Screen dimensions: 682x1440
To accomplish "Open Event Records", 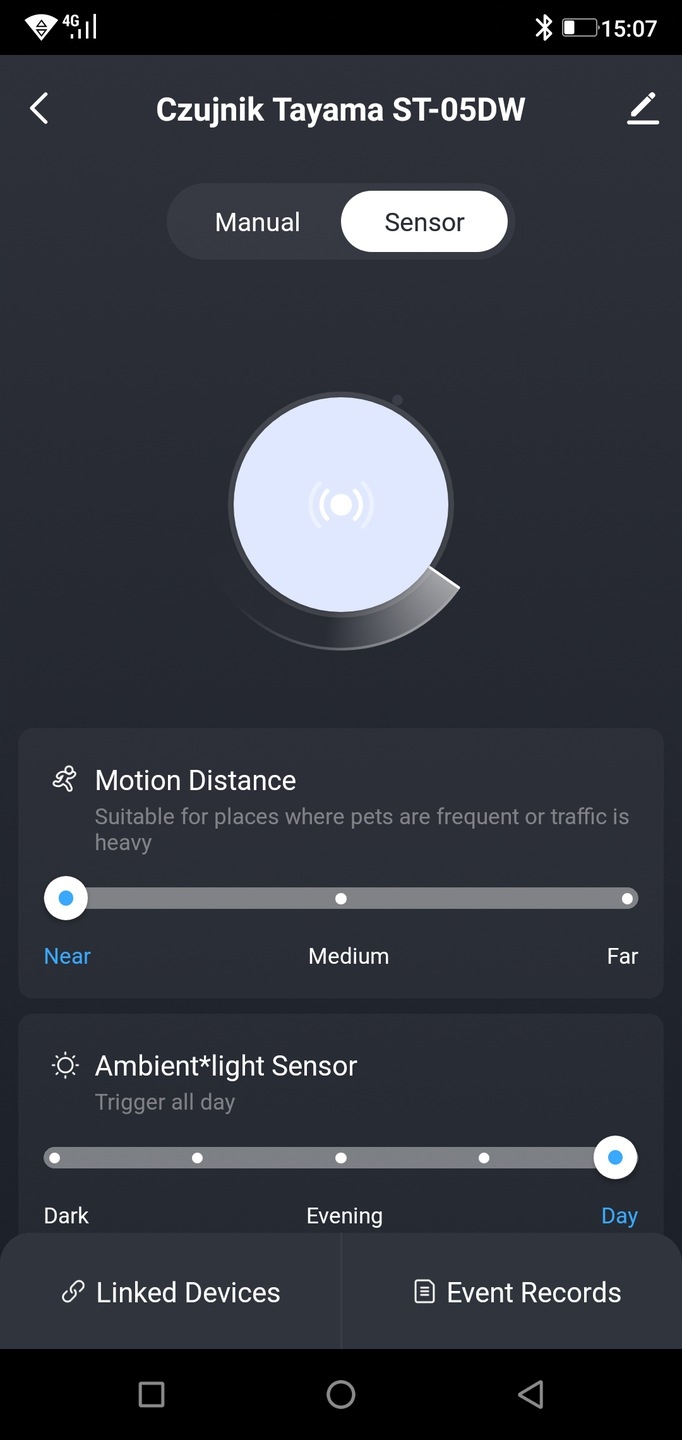I will [x=517, y=1292].
